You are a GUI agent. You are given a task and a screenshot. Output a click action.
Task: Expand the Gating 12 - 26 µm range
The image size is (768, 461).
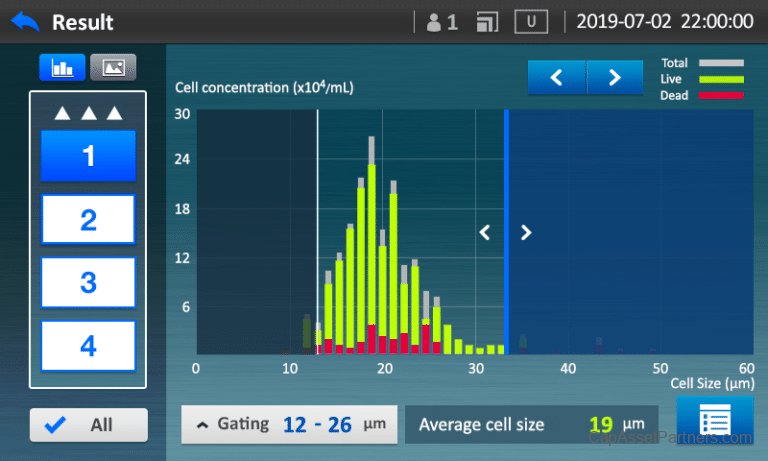289,424
